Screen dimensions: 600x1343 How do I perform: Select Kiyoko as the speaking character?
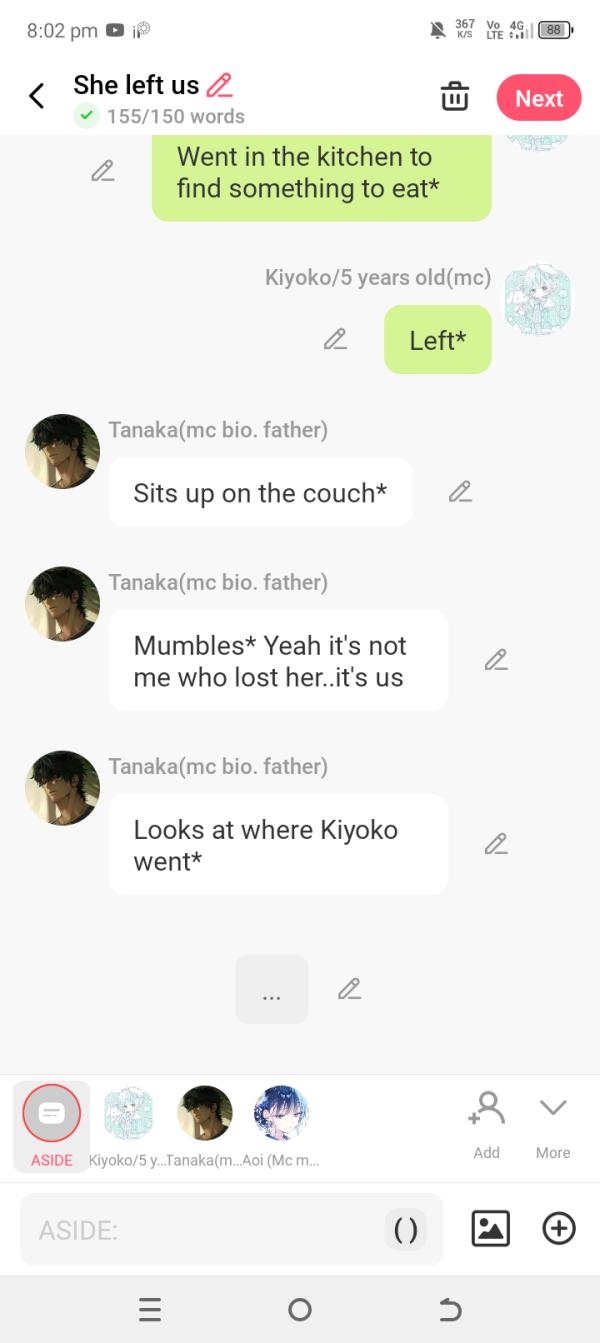click(129, 1114)
